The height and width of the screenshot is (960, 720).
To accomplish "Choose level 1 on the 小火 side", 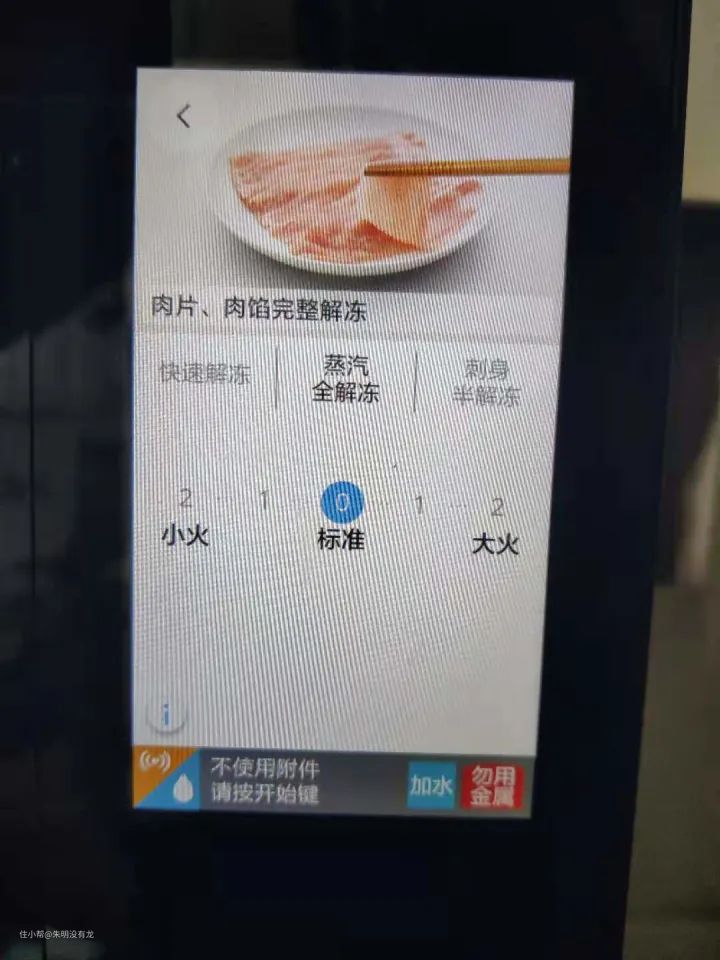I will 264,500.
